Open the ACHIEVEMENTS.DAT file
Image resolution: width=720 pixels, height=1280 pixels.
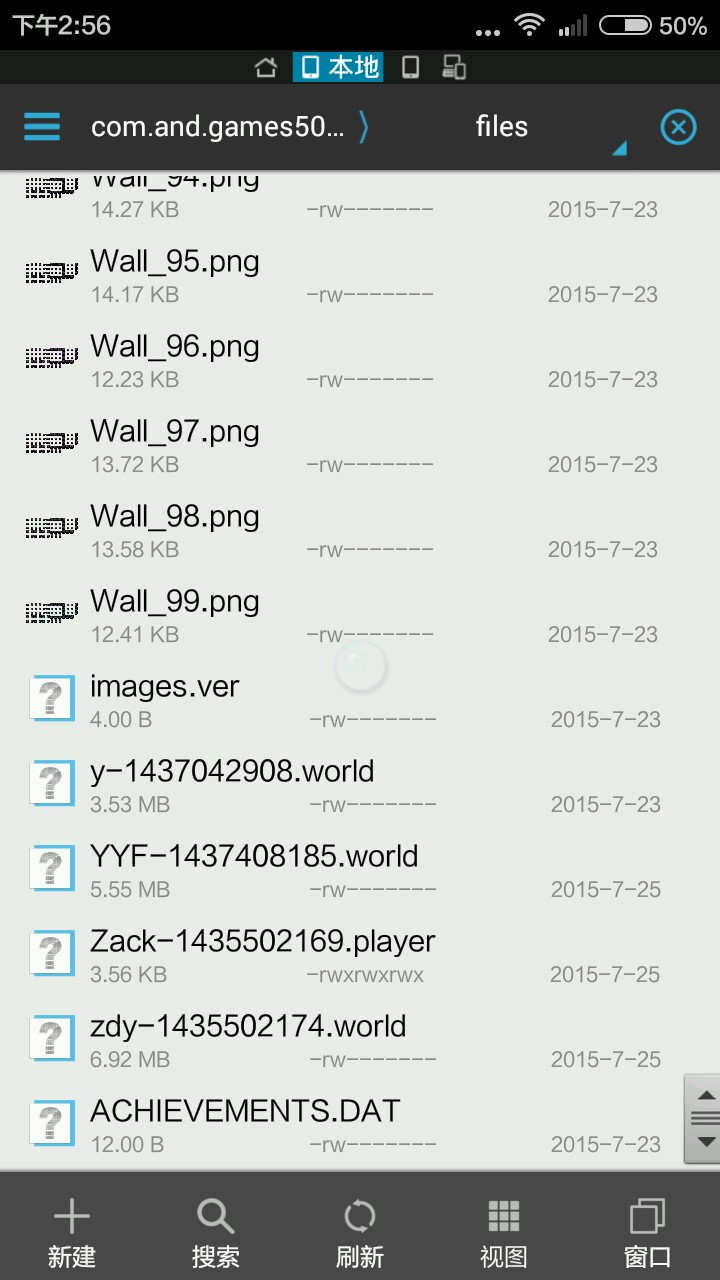[245, 1112]
